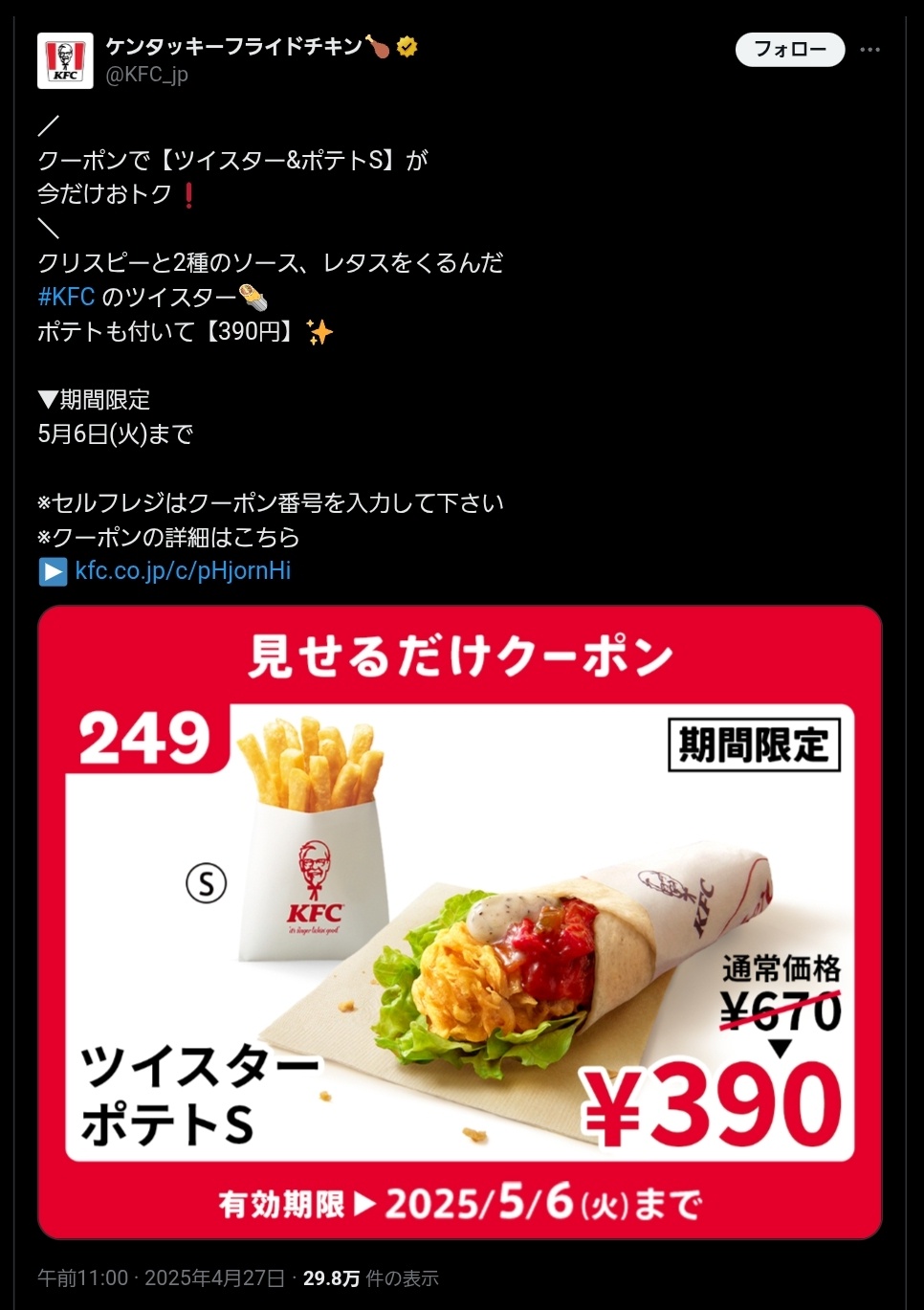
Task: Open the @KFC_jp profile handle
Action: (146, 75)
